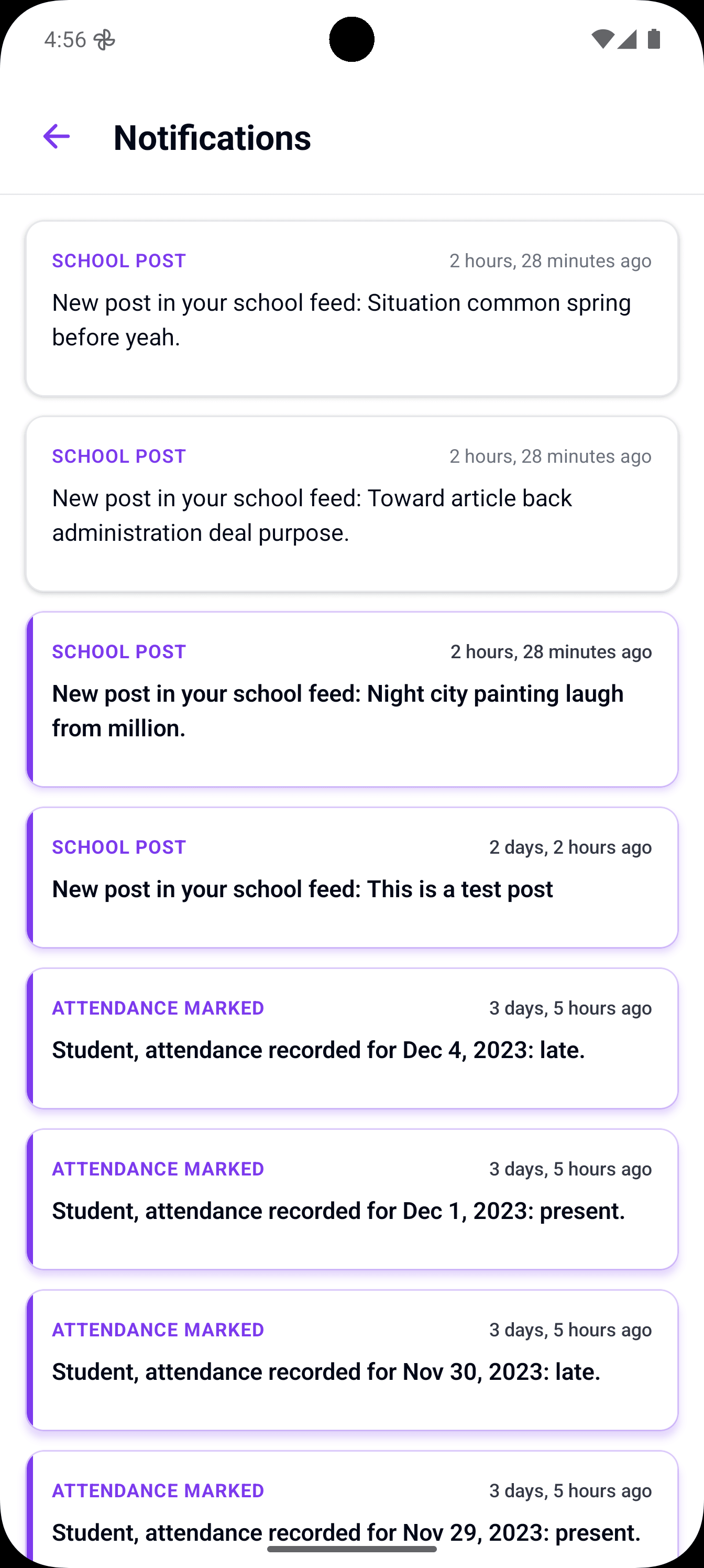Open the 'Toward article back administration' notification

coord(351,502)
